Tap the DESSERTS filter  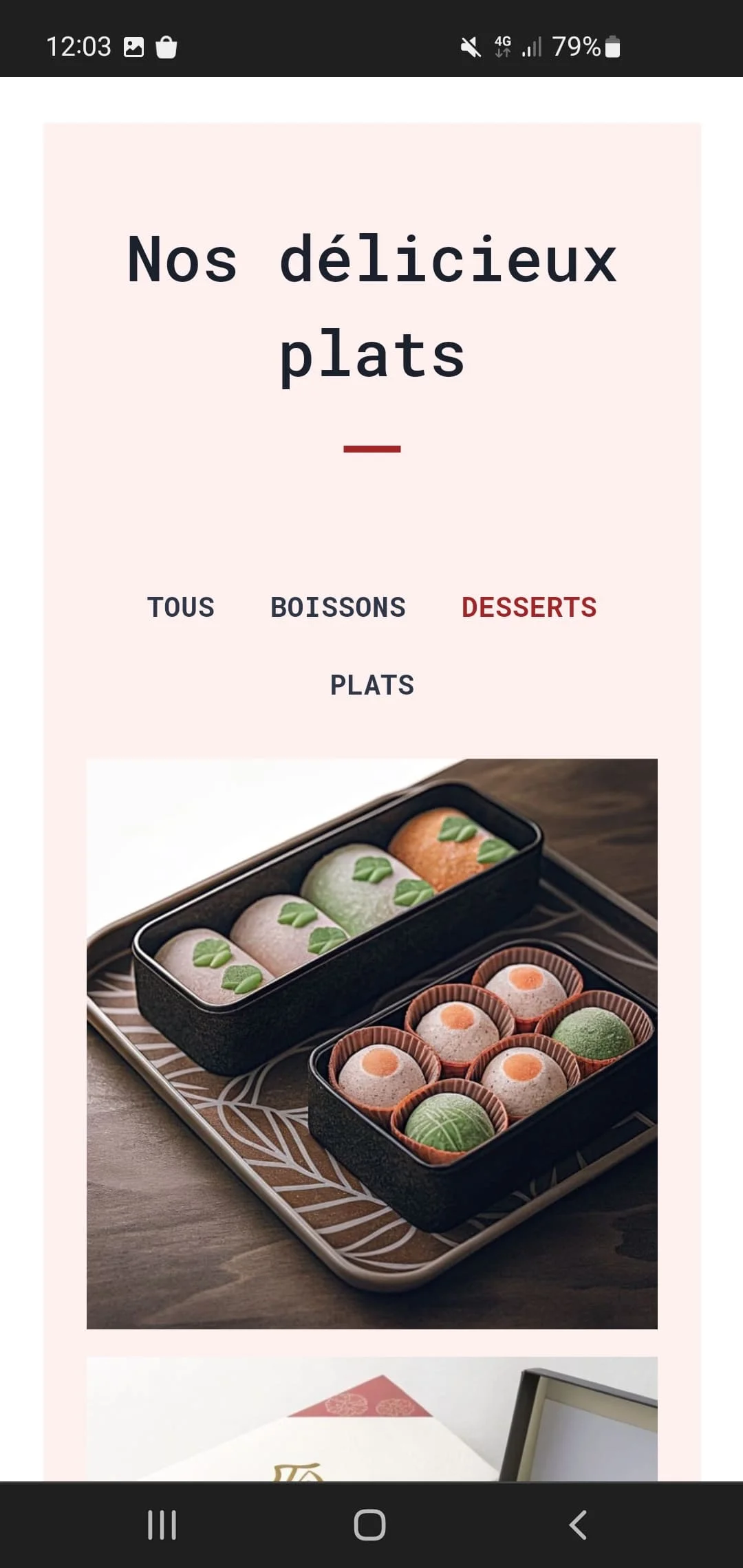(528, 607)
